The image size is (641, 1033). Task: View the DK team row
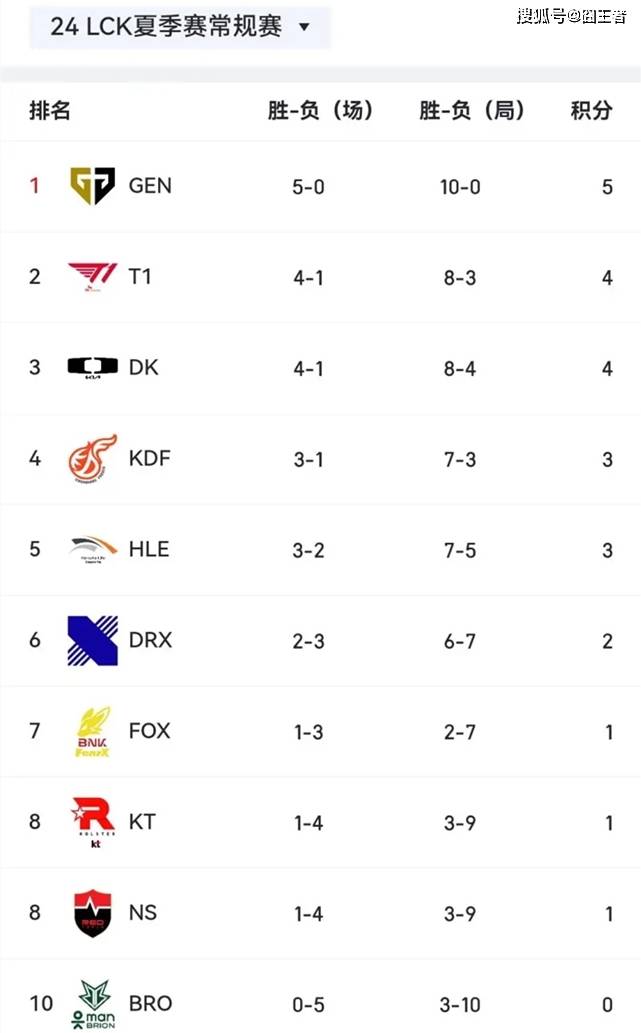click(320, 368)
